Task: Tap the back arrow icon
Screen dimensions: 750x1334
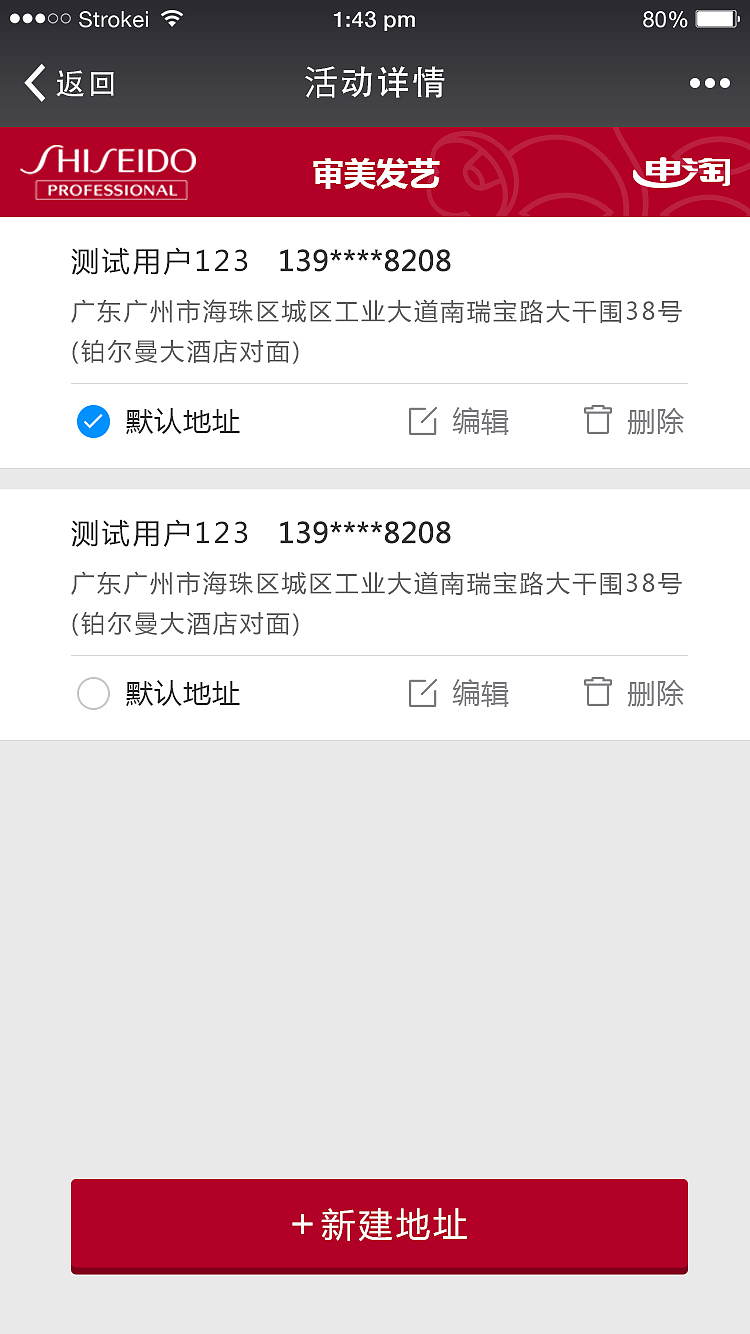Action: coord(33,84)
